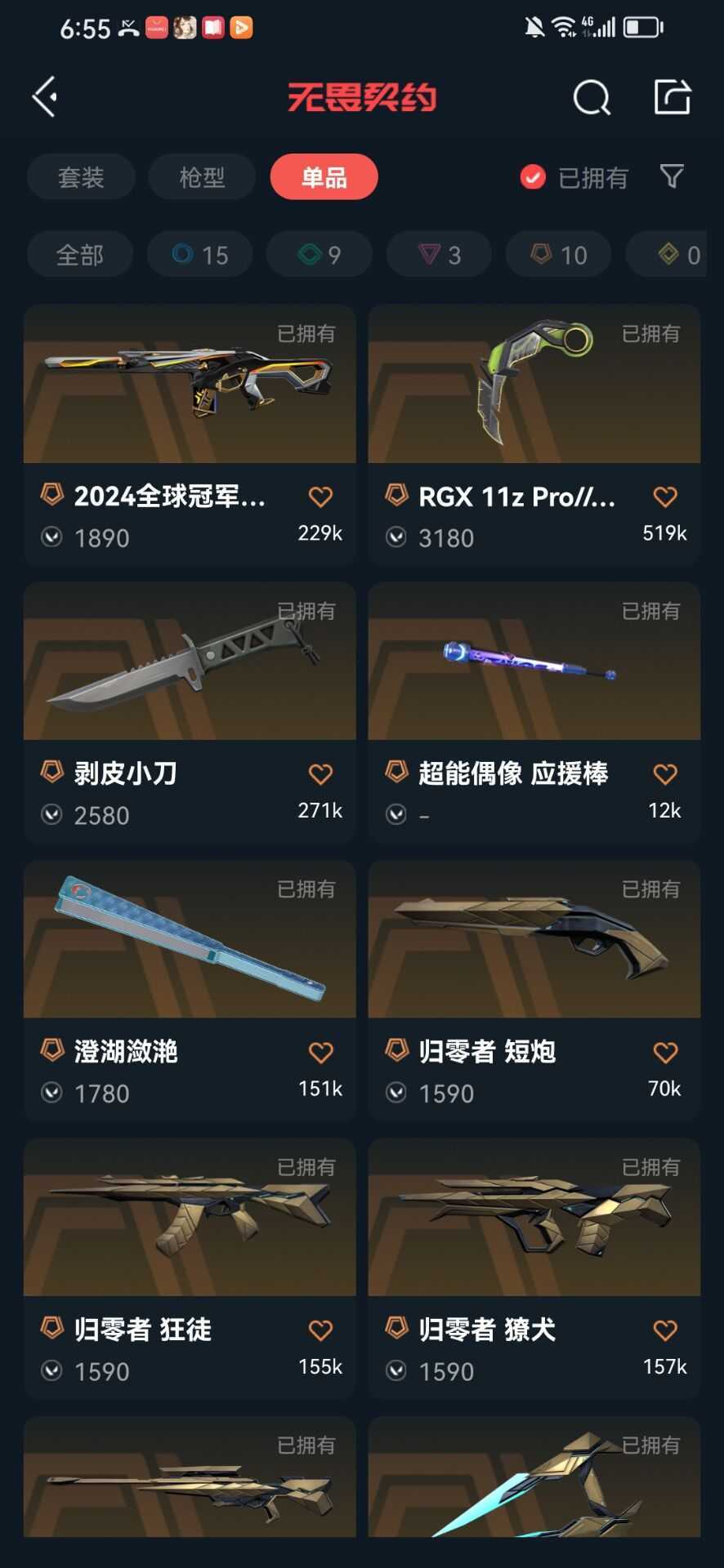Switch to the 枪型 tab
The image size is (724, 1568).
pyautogui.click(x=202, y=177)
